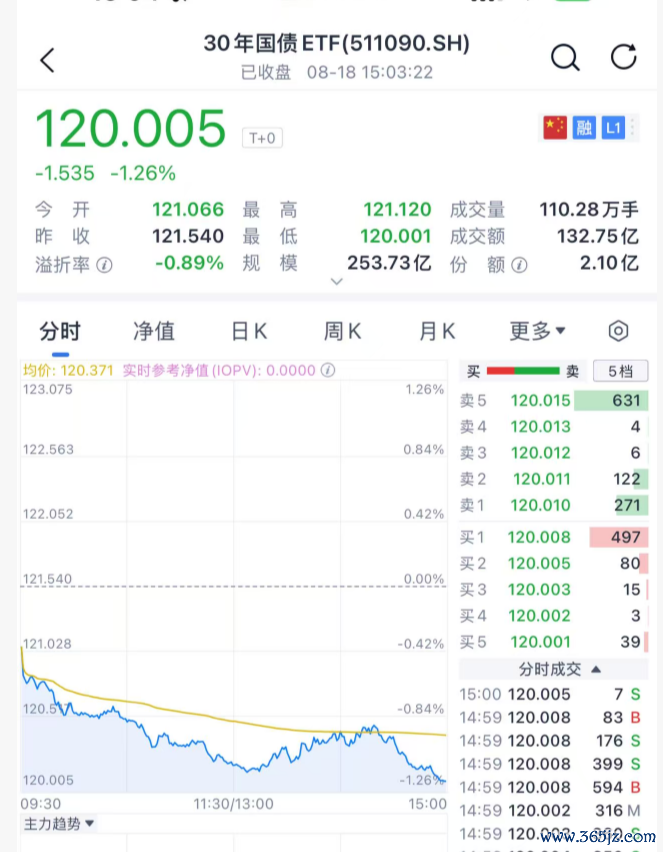Show info for 溢折率
The height and width of the screenshot is (852, 663).
pyautogui.click(x=105, y=264)
